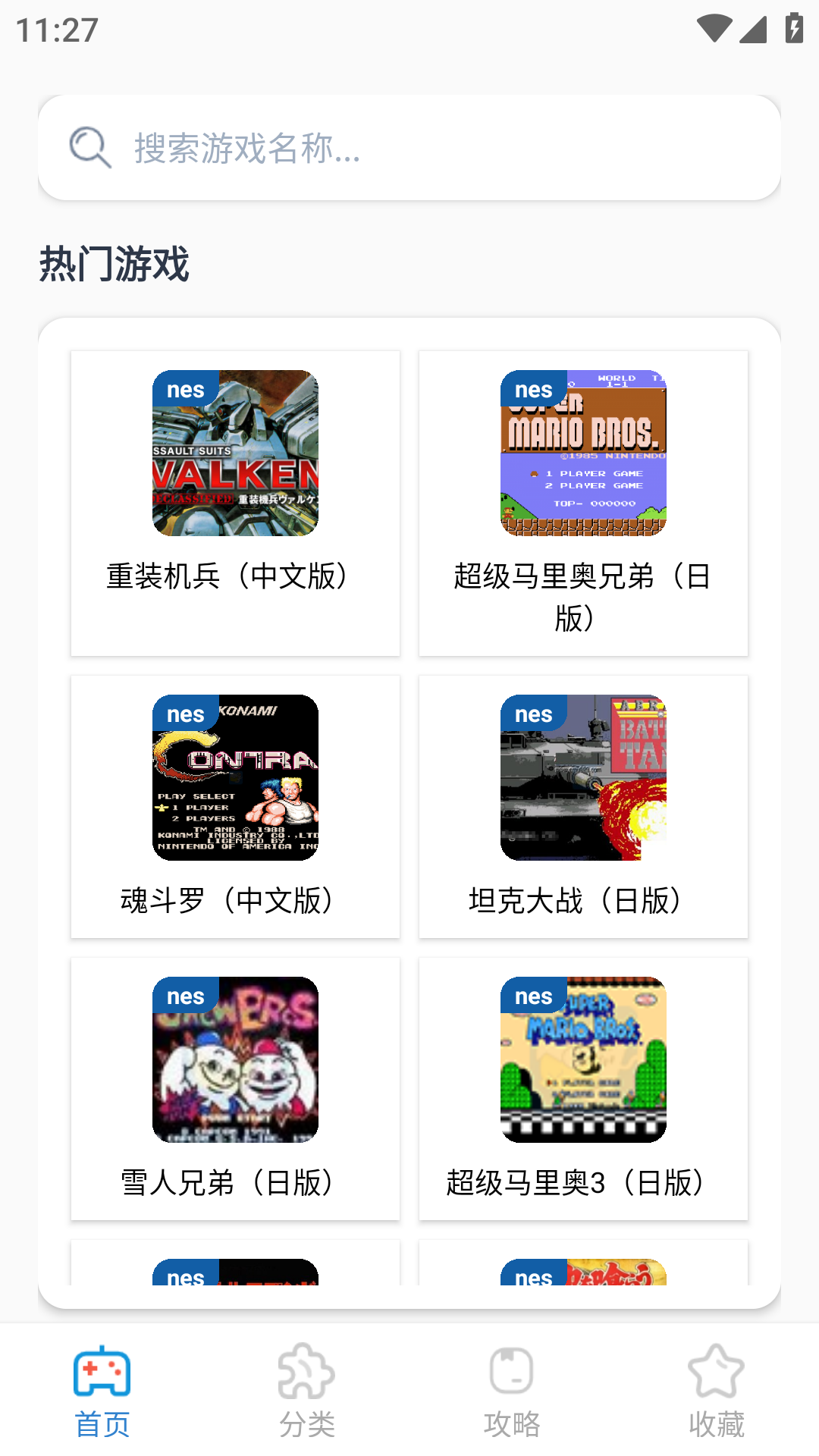Go to the 首页 tab
819x1456 pixels.
[x=102, y=1391]
